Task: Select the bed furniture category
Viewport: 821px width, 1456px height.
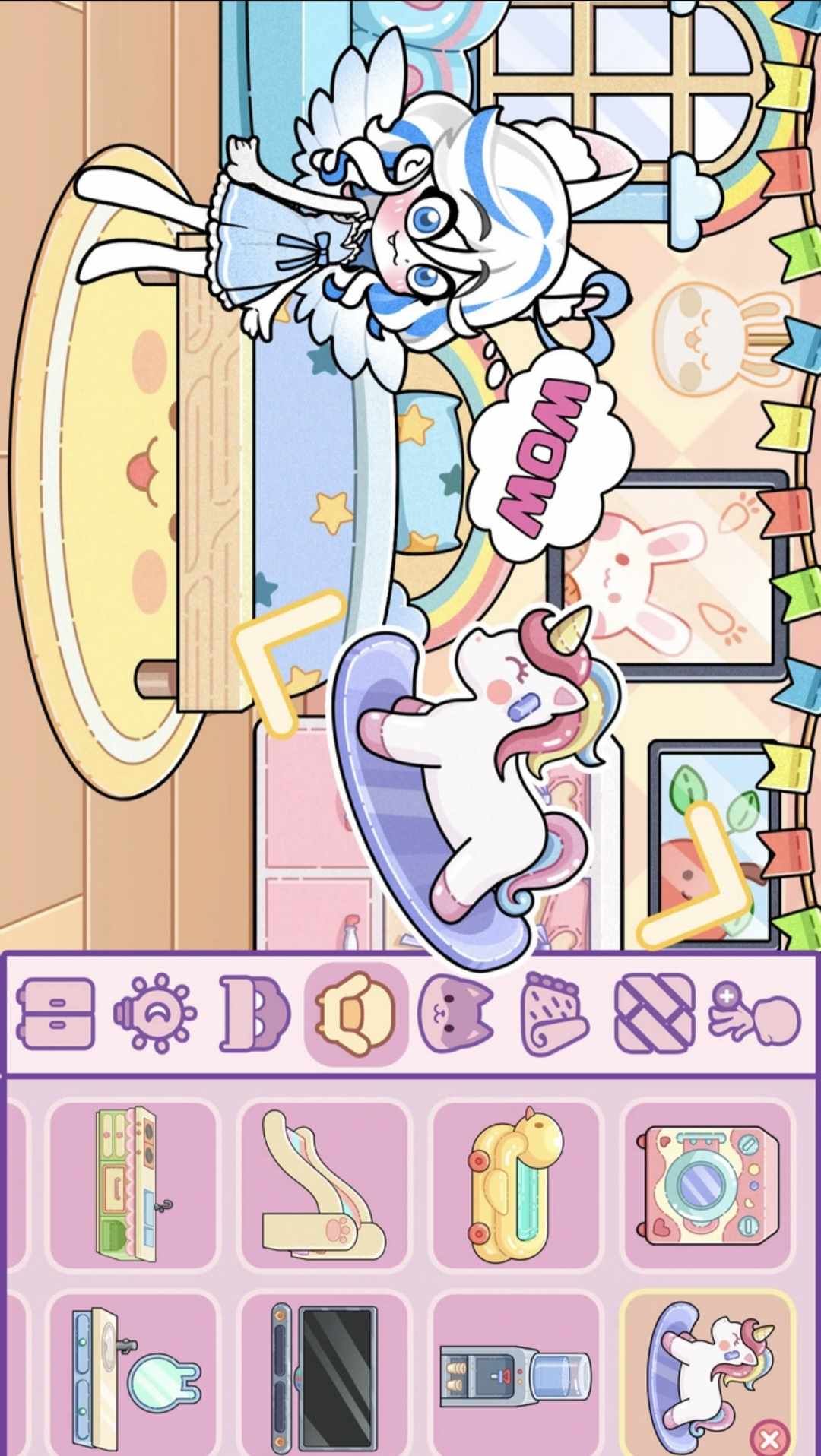Action: point(254,1013)
